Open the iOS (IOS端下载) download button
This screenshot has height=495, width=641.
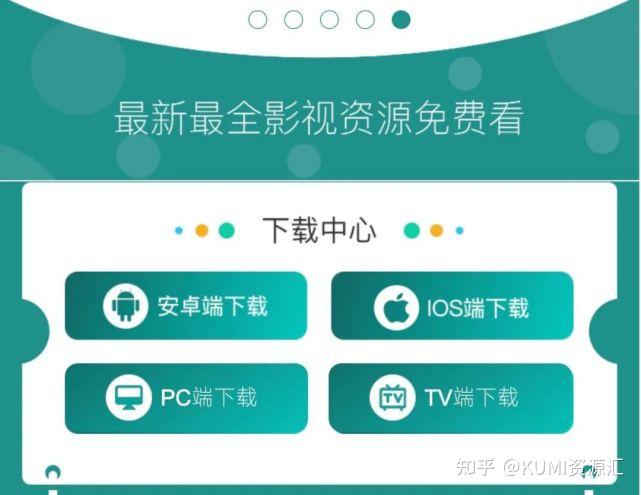tap(452, 307)
